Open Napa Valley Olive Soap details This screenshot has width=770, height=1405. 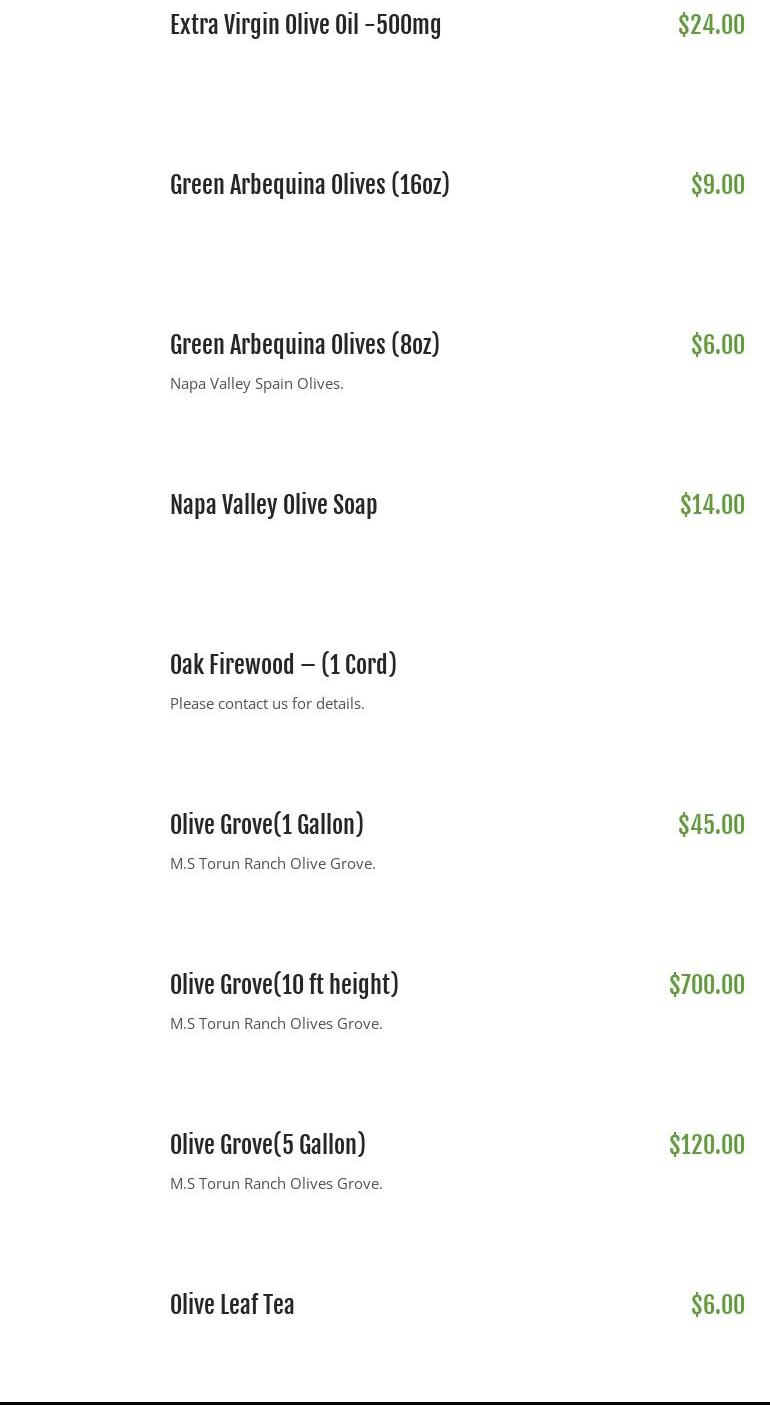[x=273, y=505]
